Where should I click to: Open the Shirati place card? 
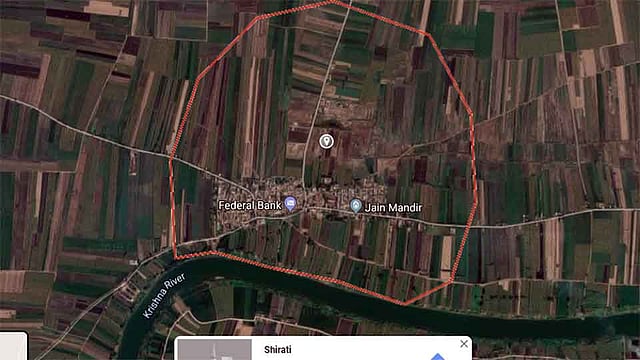coord(323,348)
